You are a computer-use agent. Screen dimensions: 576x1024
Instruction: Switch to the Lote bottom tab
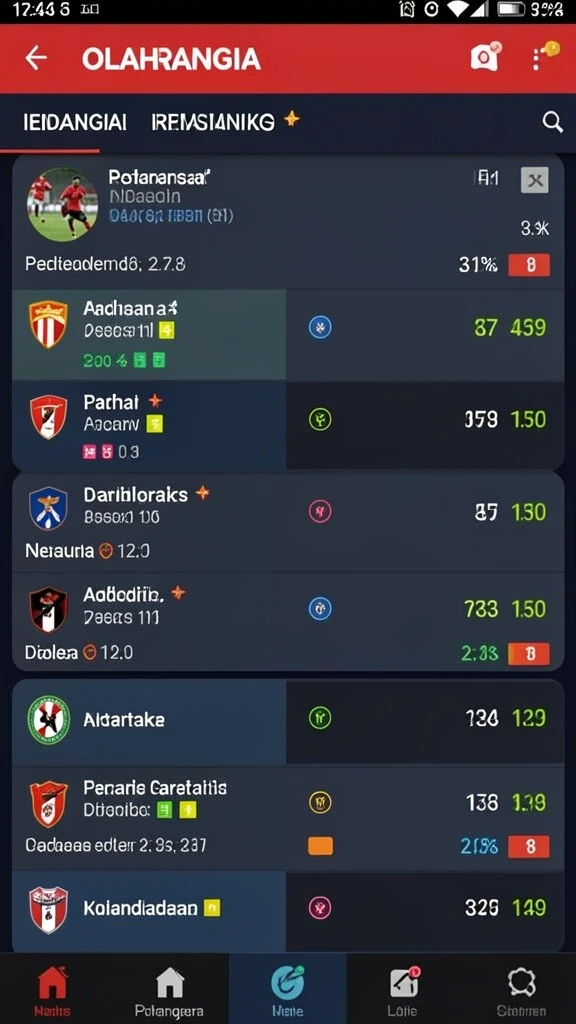(x=403, y=991)
